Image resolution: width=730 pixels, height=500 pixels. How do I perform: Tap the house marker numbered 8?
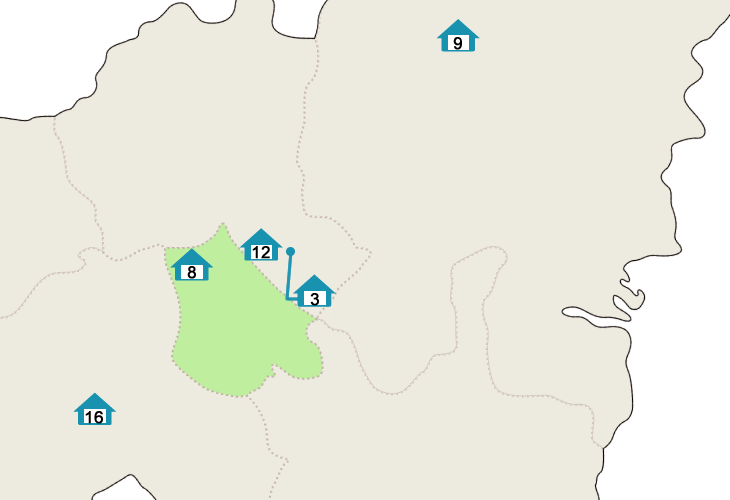click(x=191, y=266)
